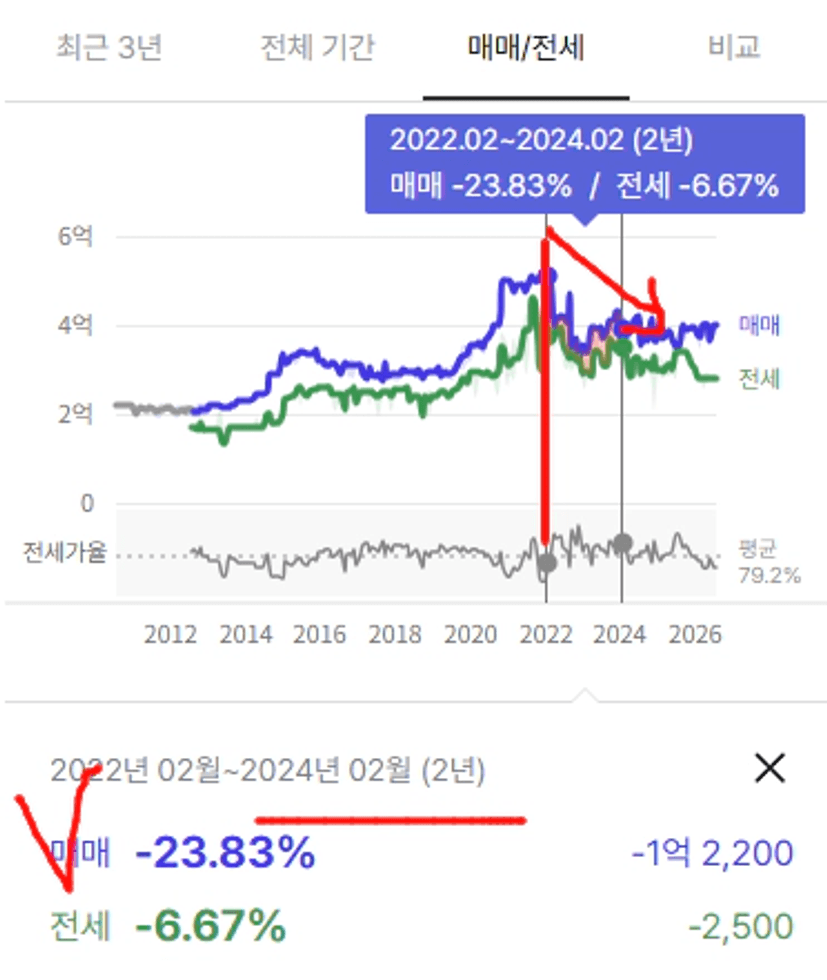Close the 2022년 02월~2024년 02월 detail panel
Screen dimensions: 827x980
tap(769, 768)
